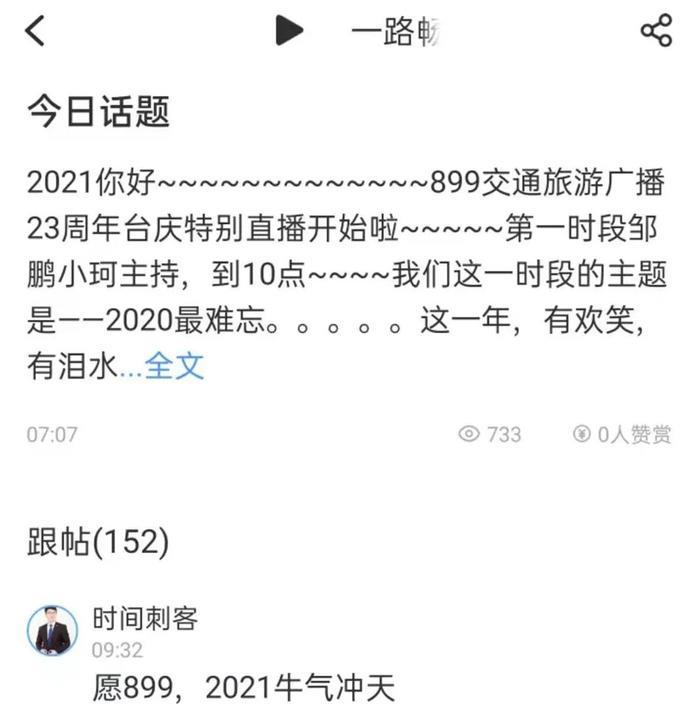Expand the full post via 全文 link
The height and width of the screenshot is (711, 700).
click(174, 366)
